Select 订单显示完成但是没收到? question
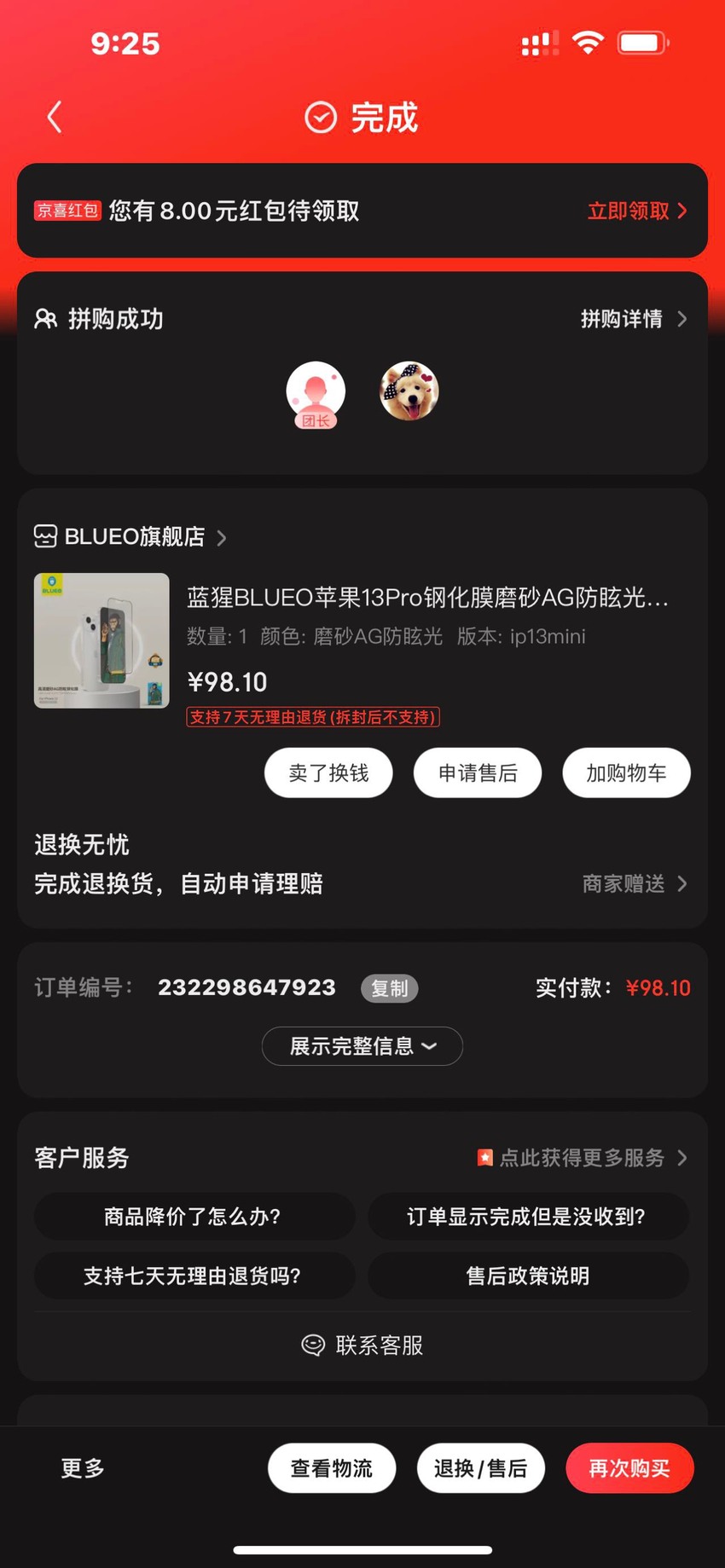This screenshot has width=725, height=1568. [528, 1216]
